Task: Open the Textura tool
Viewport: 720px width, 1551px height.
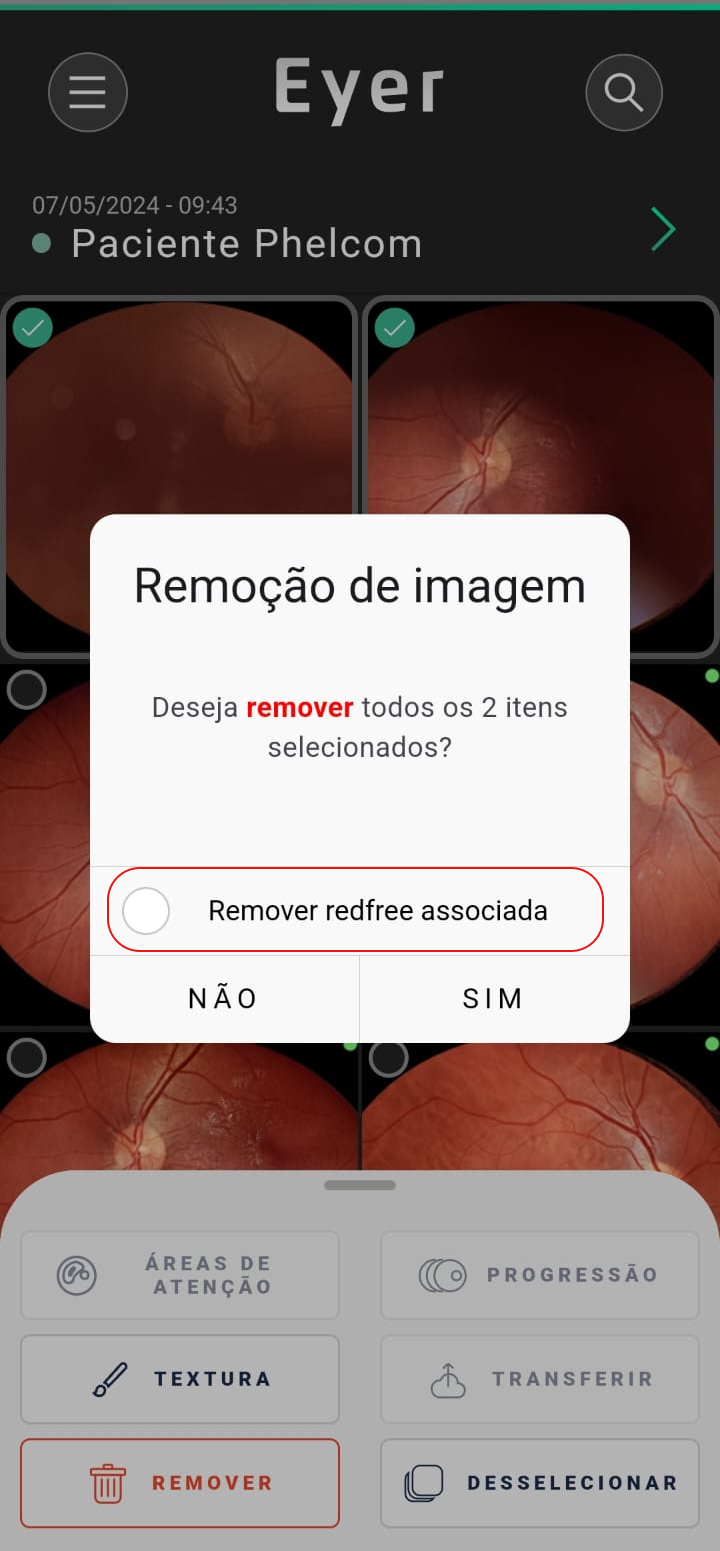Action: pyautogui.click(x=180, y=1379)
